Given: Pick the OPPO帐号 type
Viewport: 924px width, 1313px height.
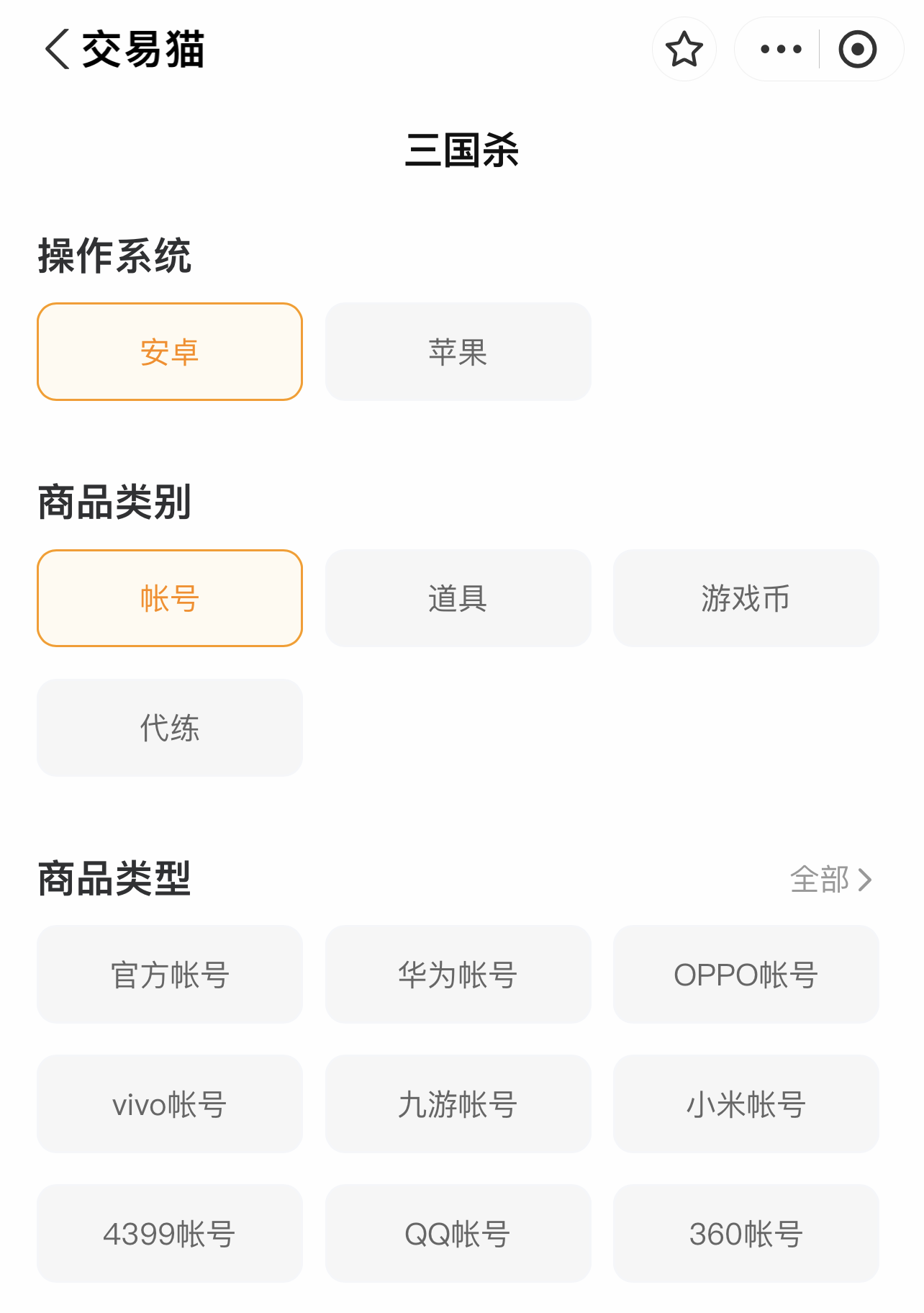Looking at the screenshot, I should (x=746, y=975).
